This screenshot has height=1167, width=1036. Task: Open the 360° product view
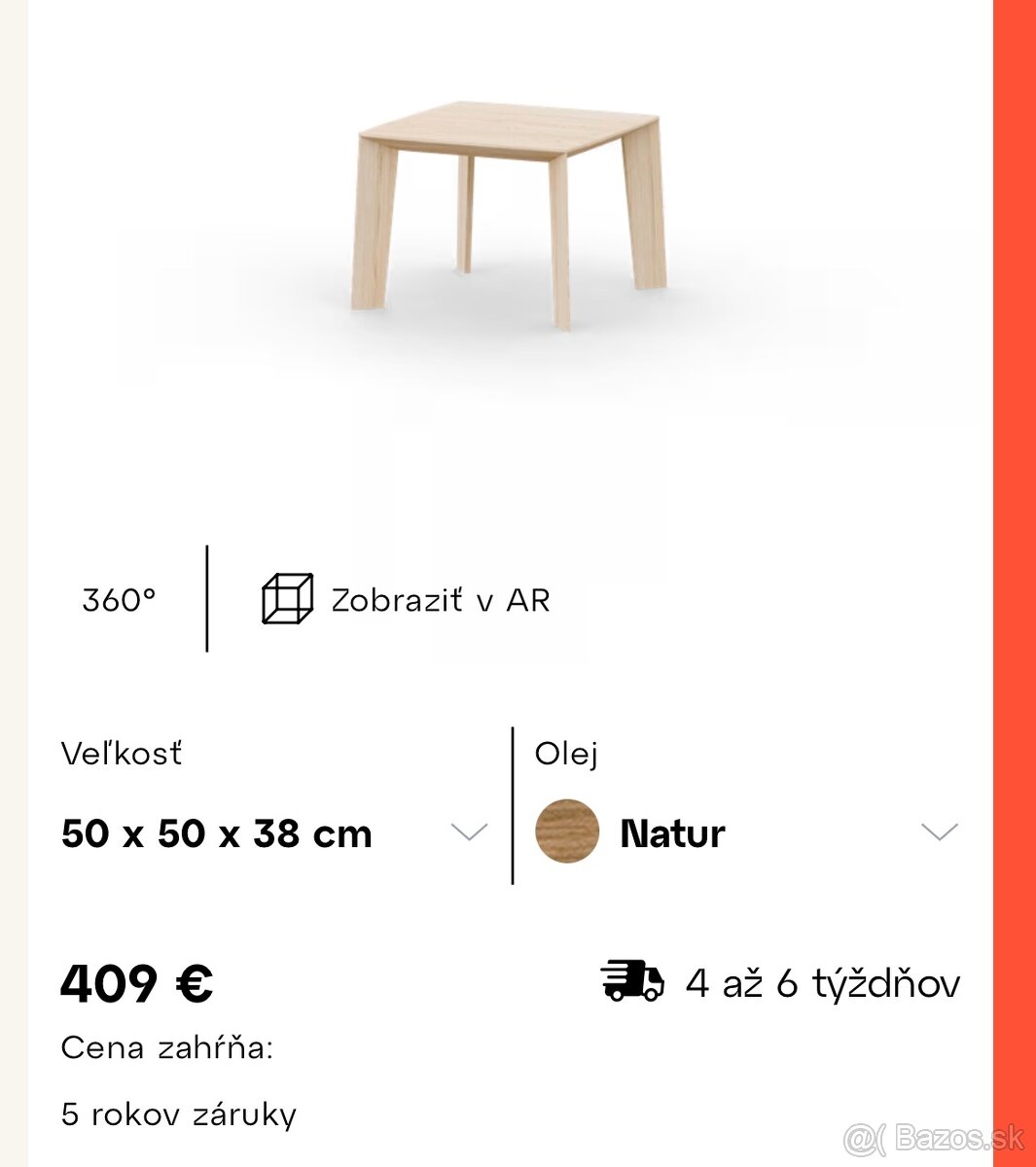click(119, 600)
